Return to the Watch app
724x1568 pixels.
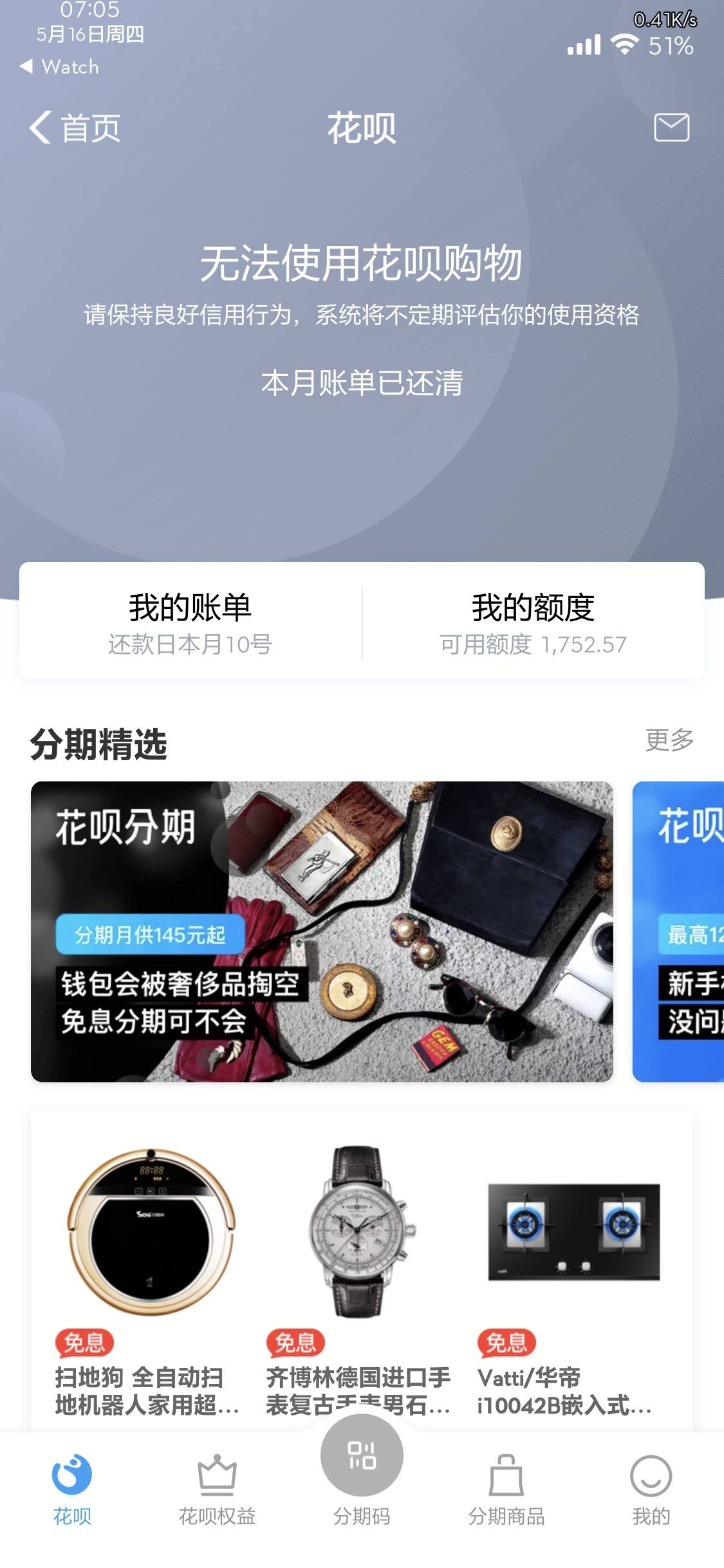tap(60, 66)
